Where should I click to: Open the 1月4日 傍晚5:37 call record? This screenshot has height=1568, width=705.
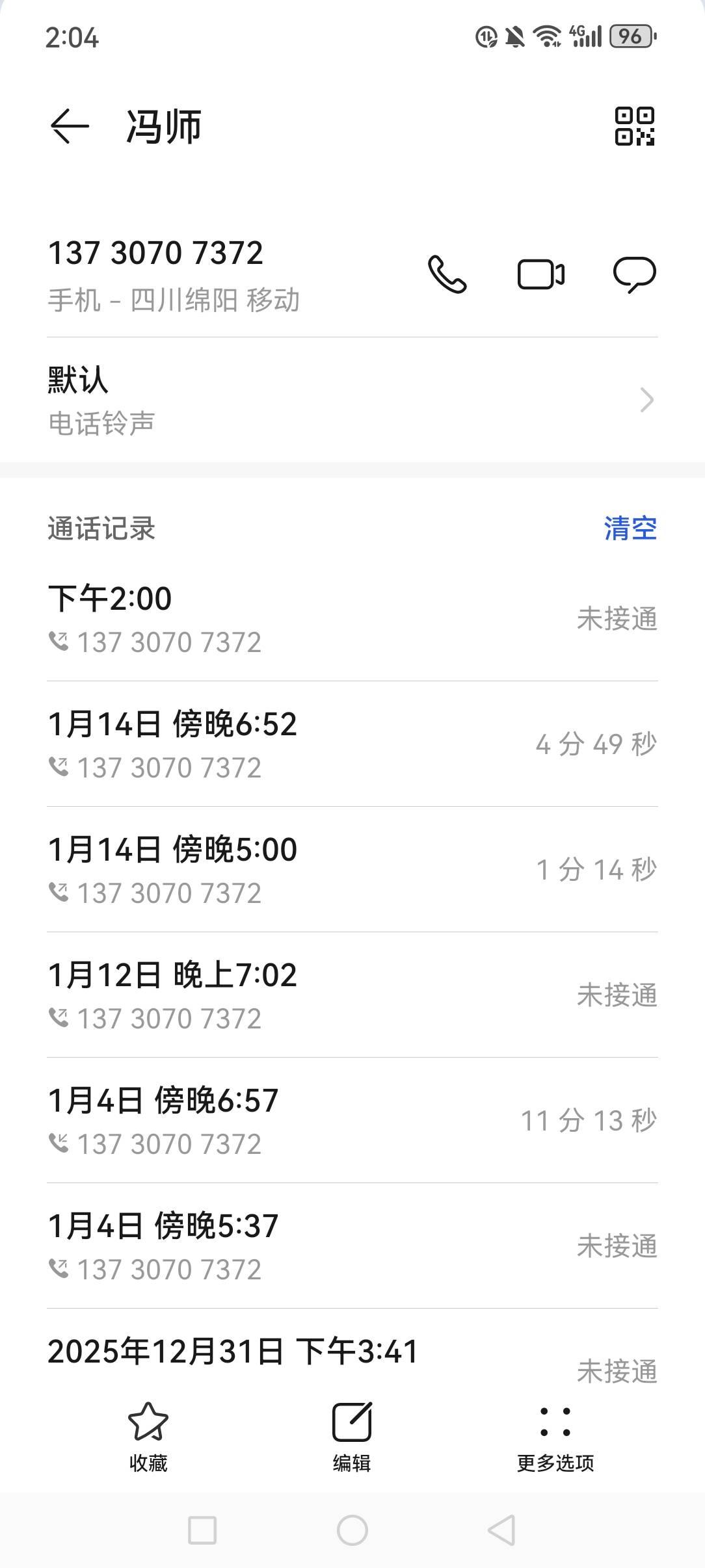point(352,1246)
